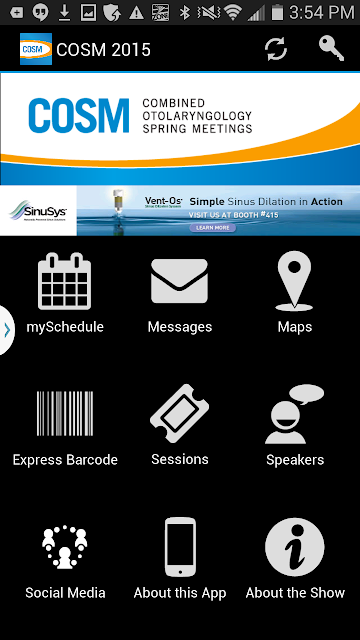Viewport: 360px width, 640px height.
Task: Open Maps
Action: [295, 293]
